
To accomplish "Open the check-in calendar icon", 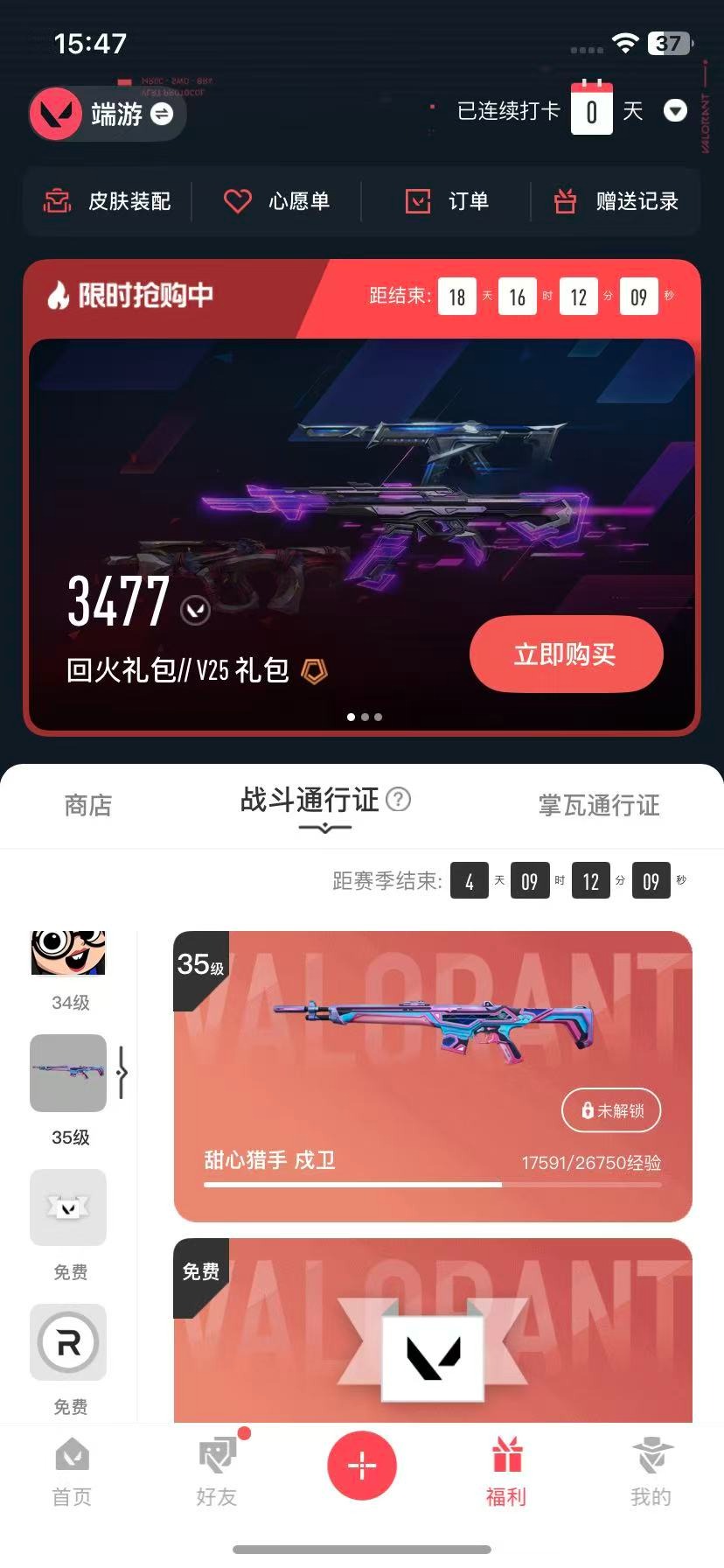I will (592, 111).
